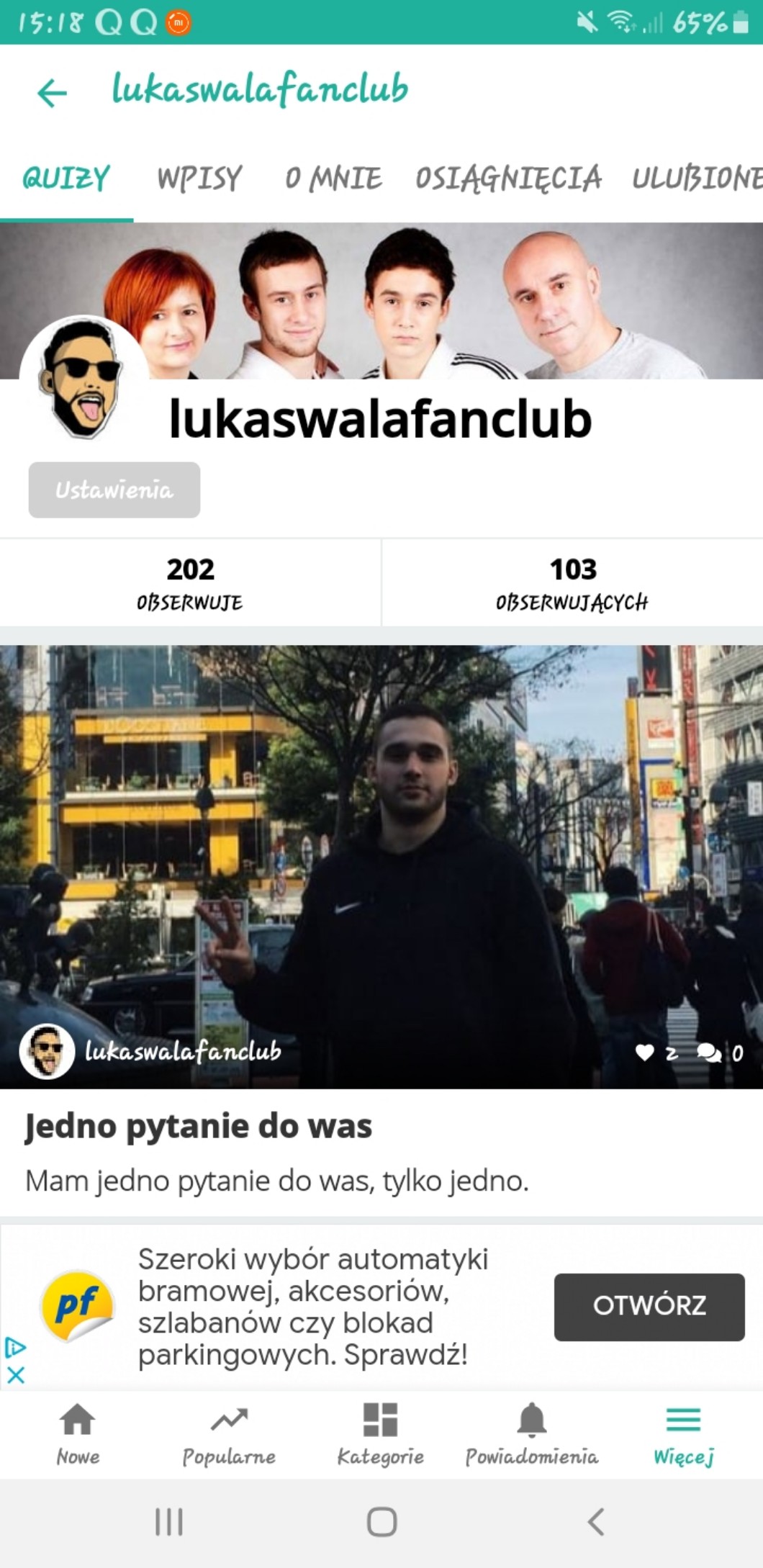Switch to the Popularne tab

coord(229,1434)
